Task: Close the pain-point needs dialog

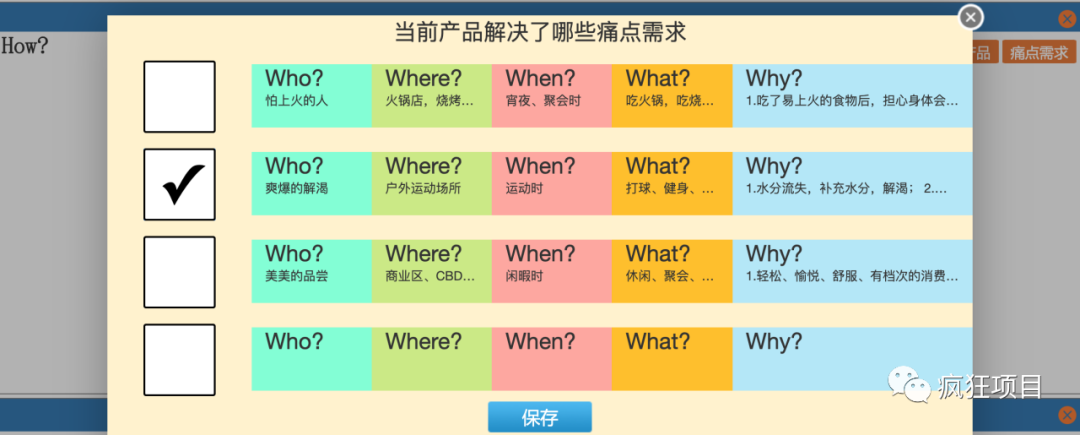Action: point(971,17)
